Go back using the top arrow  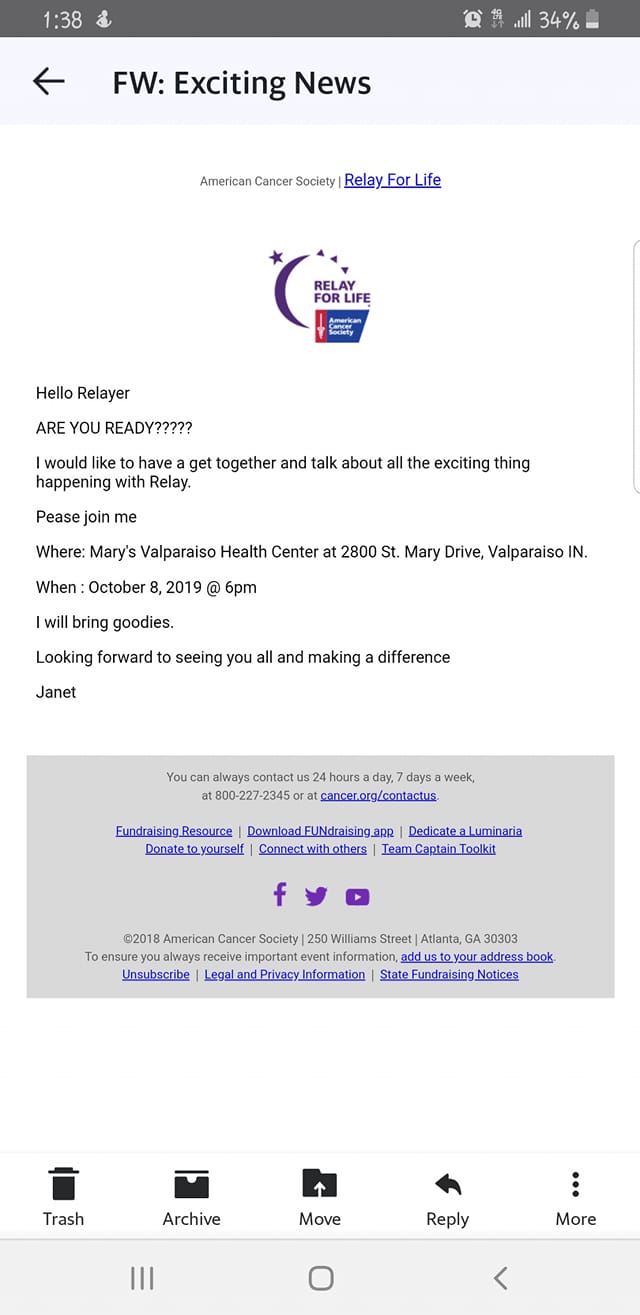49,82
